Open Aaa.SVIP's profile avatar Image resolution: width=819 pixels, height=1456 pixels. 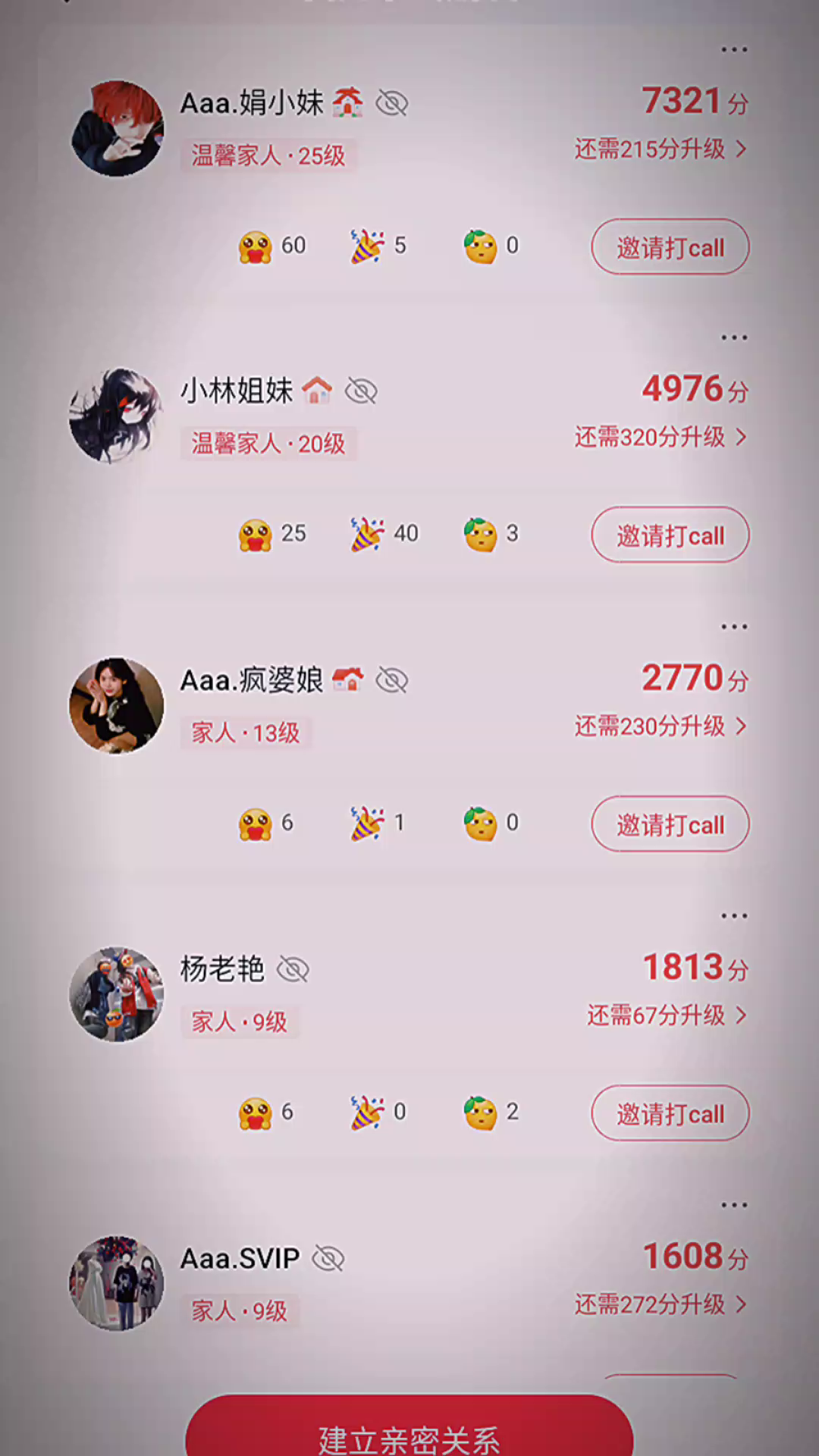117,1283
